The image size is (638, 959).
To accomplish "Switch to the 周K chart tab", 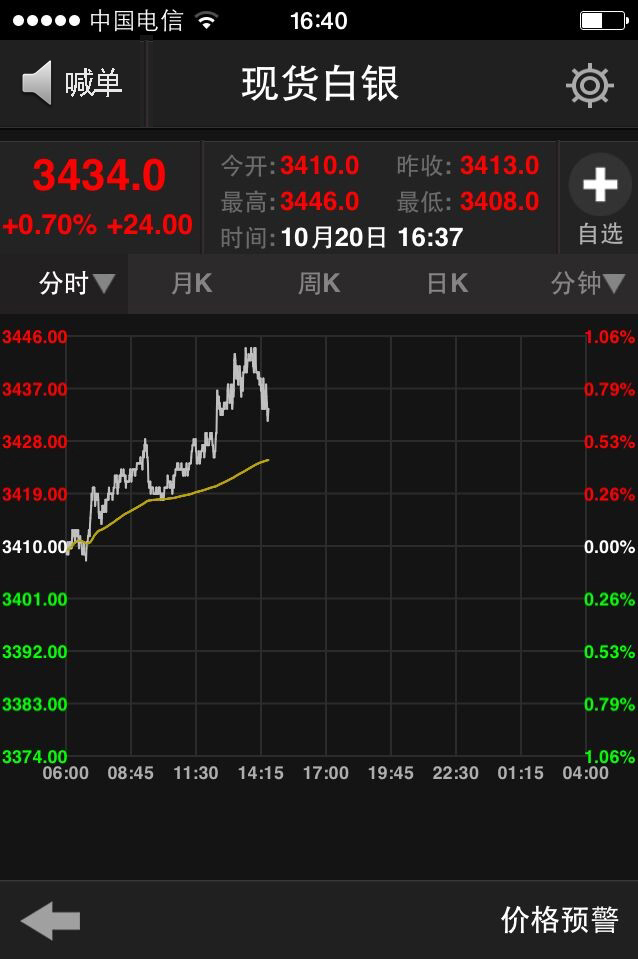I will [x=319, y=284].
